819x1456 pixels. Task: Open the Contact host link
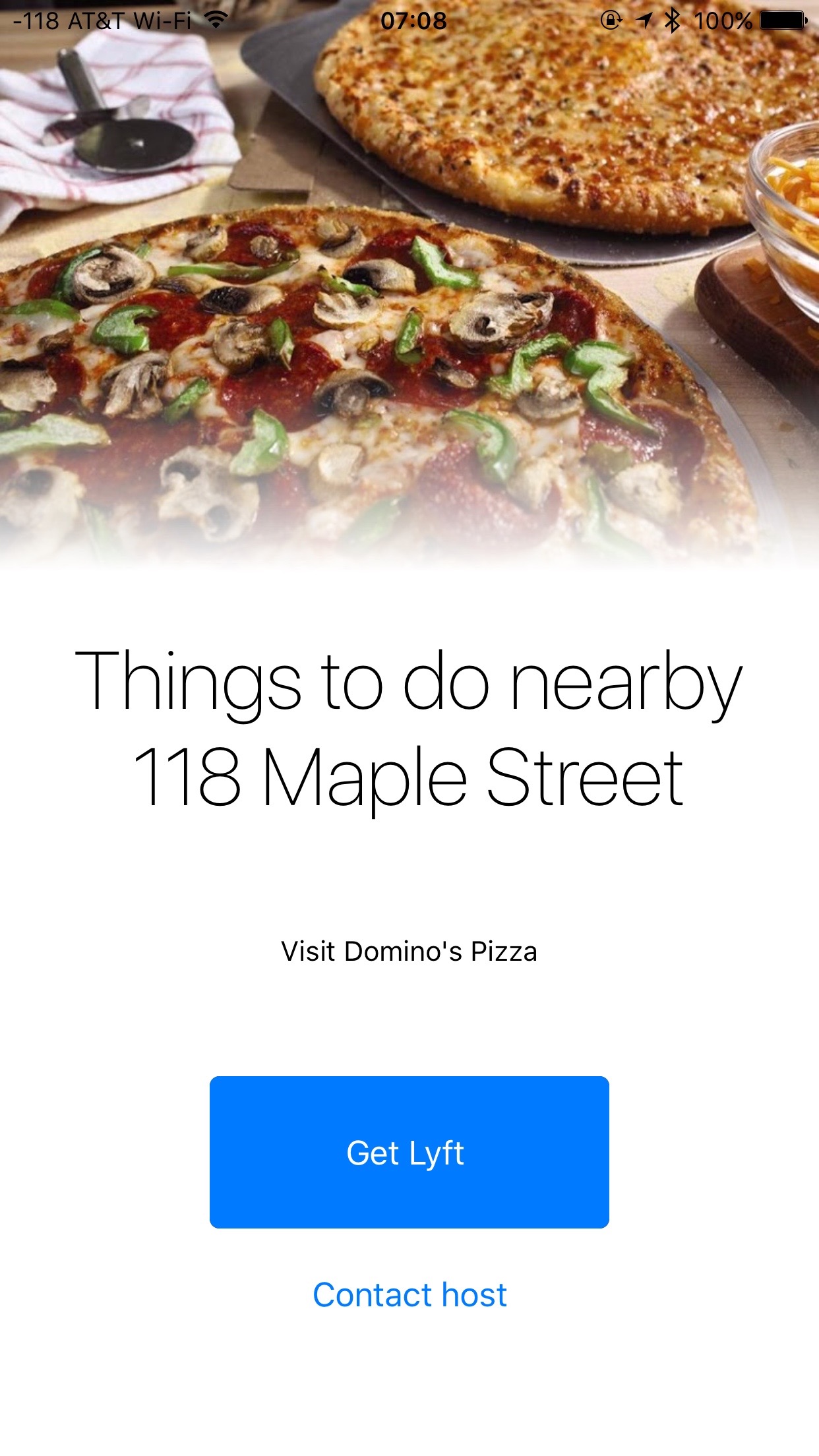409,1294
